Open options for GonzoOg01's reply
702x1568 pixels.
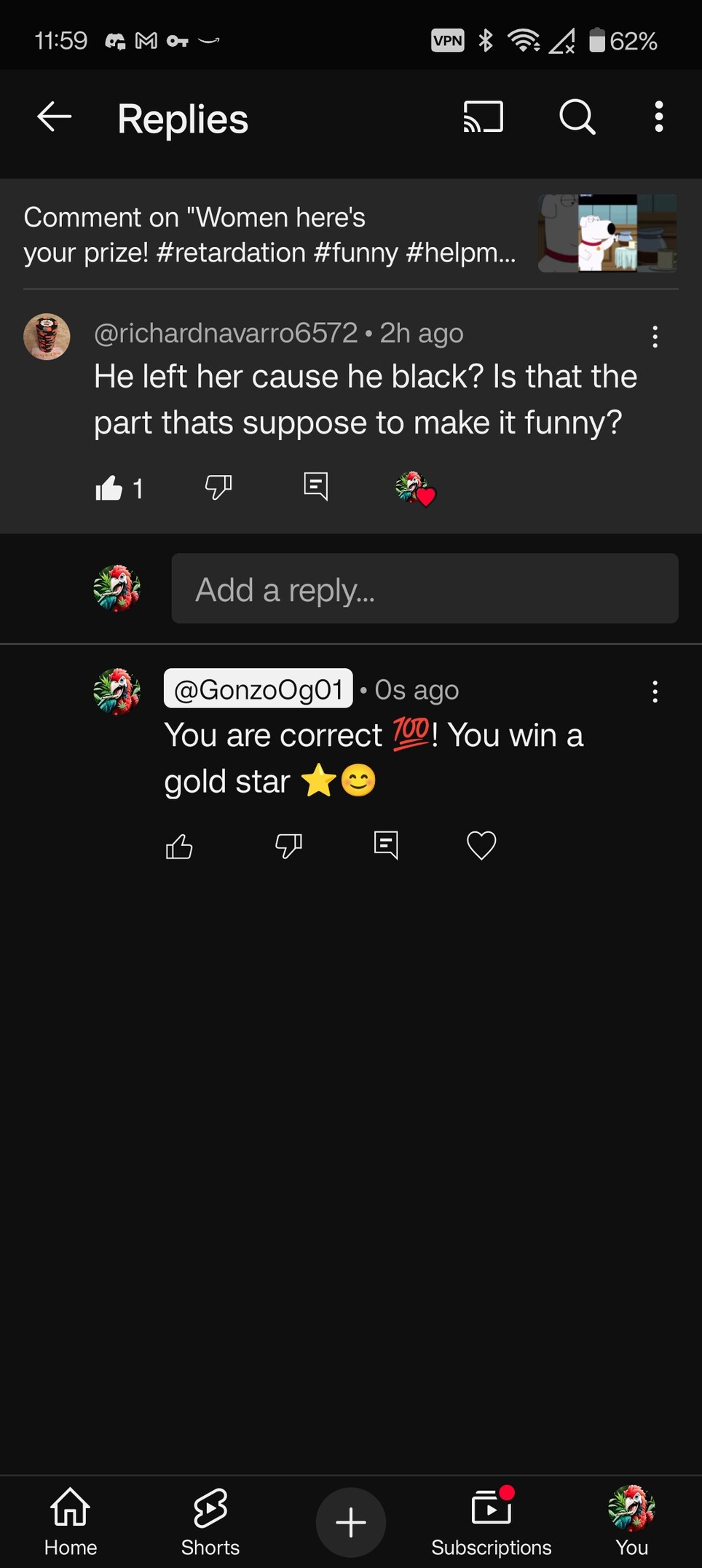coord(655,691)
